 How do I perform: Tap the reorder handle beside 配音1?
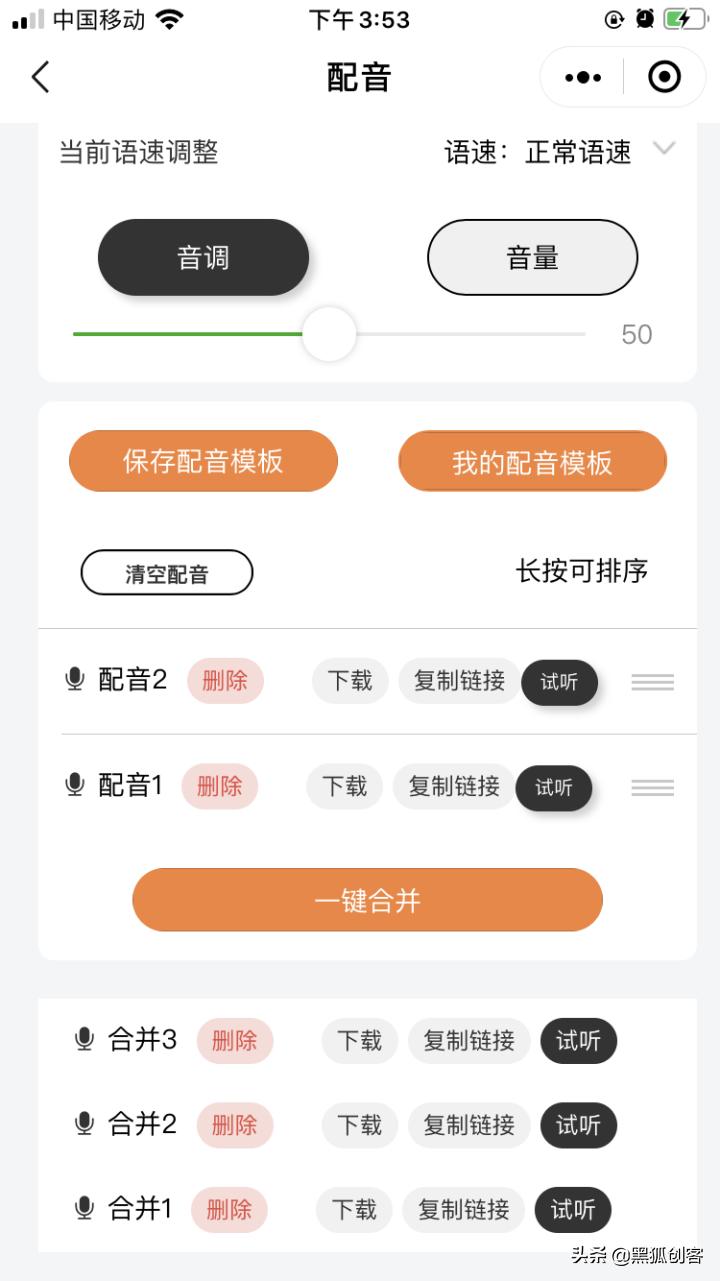[x=652, y=788]
